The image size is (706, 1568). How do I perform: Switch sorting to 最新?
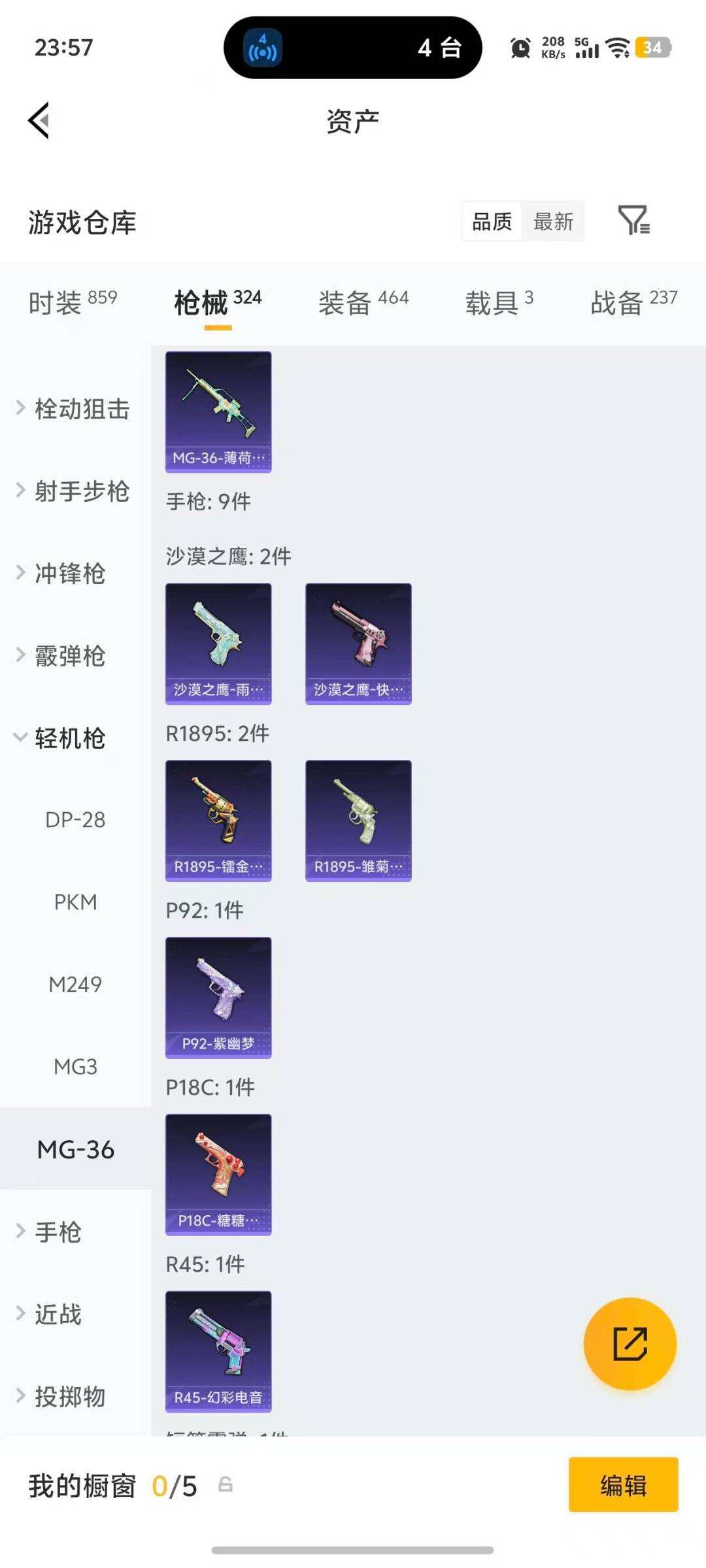click(554, 222)
